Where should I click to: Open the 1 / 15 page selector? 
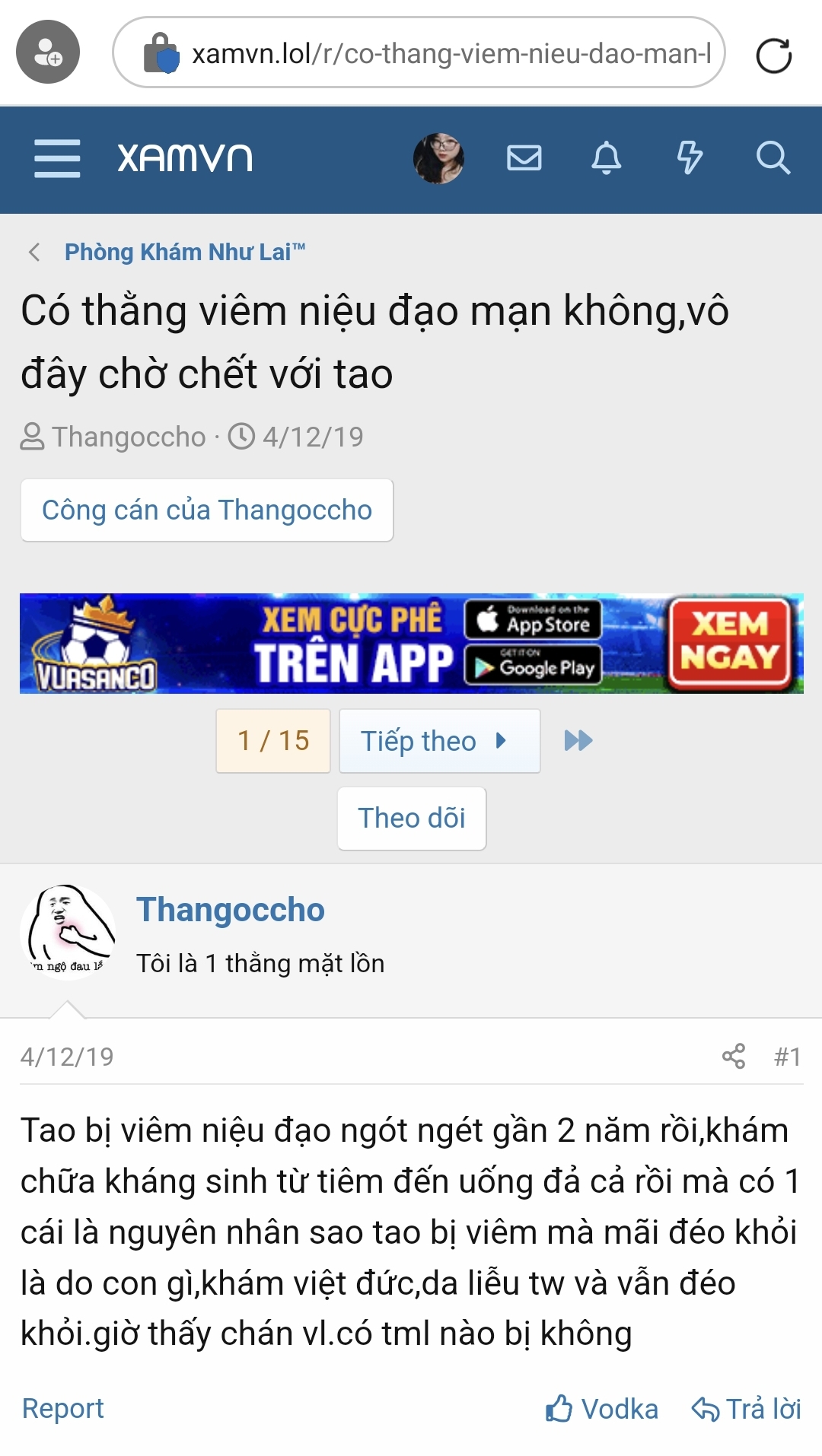pos(273,741)
